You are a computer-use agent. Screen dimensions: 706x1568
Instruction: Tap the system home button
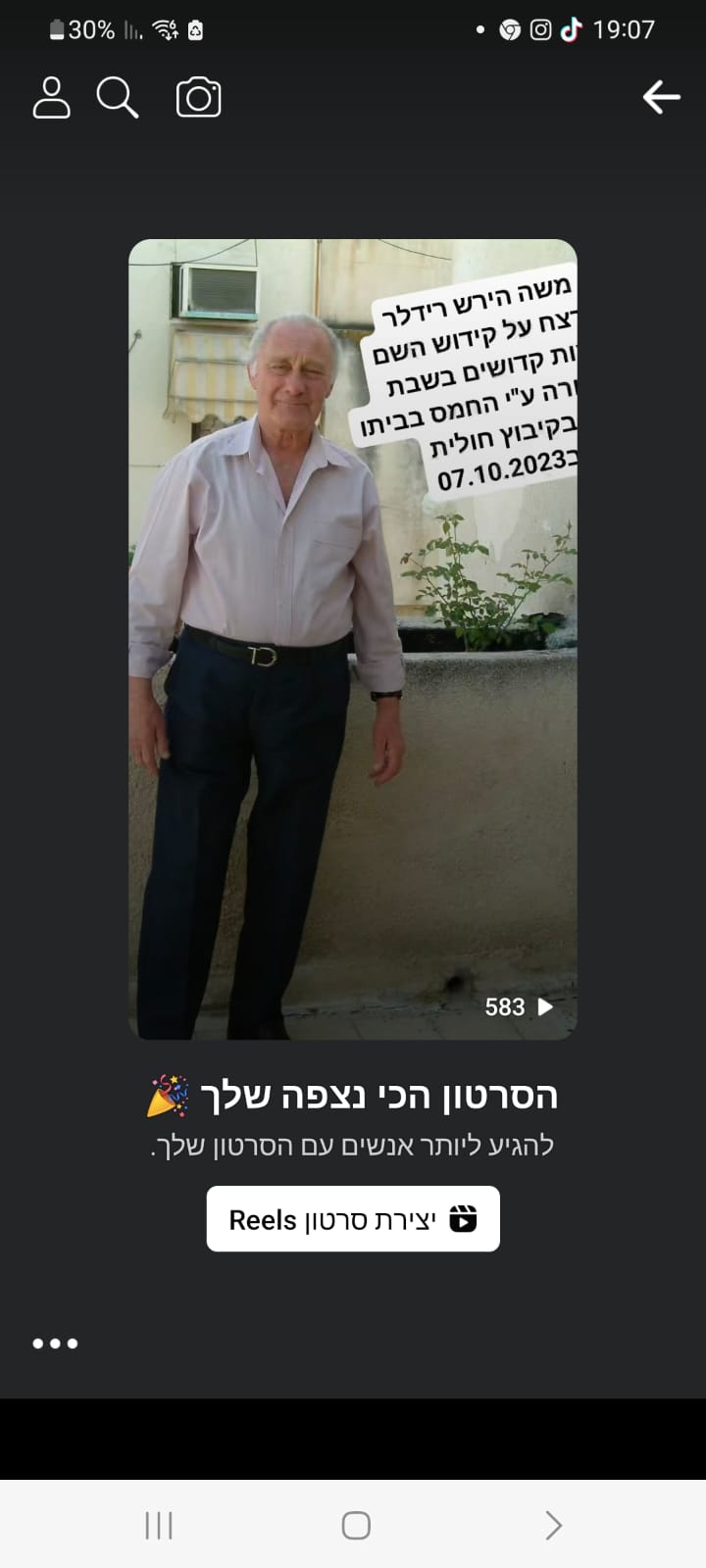coord(355,1525)
